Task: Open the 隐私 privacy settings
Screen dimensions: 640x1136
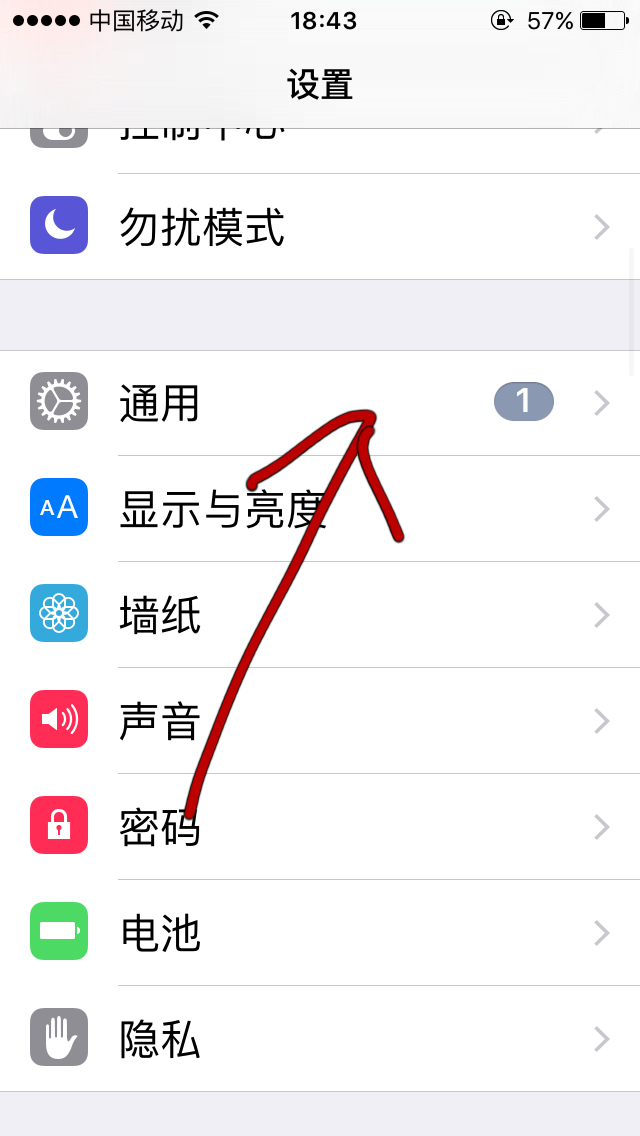Action: (320, 1038)
